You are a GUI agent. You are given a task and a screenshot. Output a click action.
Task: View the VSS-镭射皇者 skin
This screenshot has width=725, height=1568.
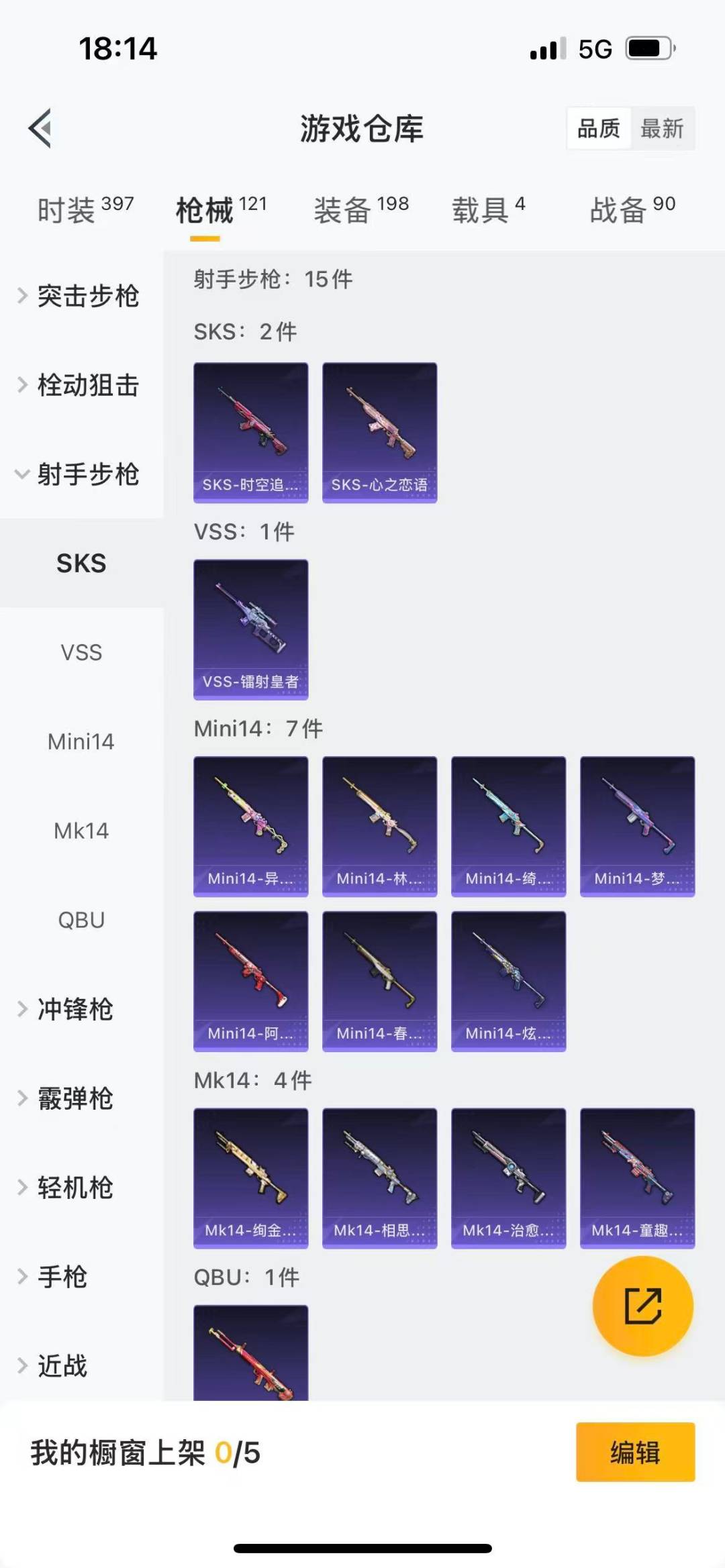pyautogui.click(x=250, y=629)
